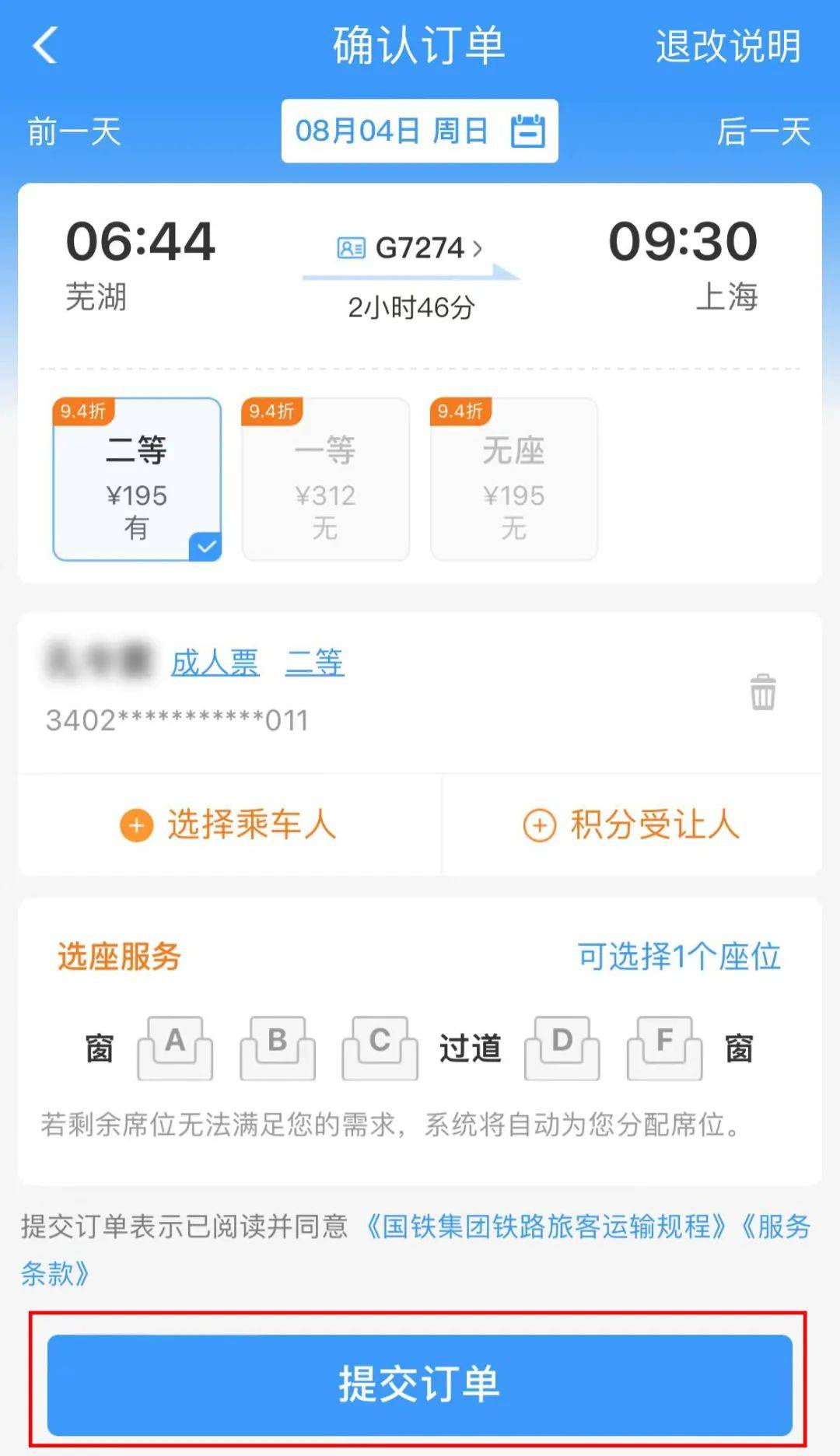Select the 二等 ¥195 seat class
This screenshot has height=1456, width=840.
[x=137, y=479]
